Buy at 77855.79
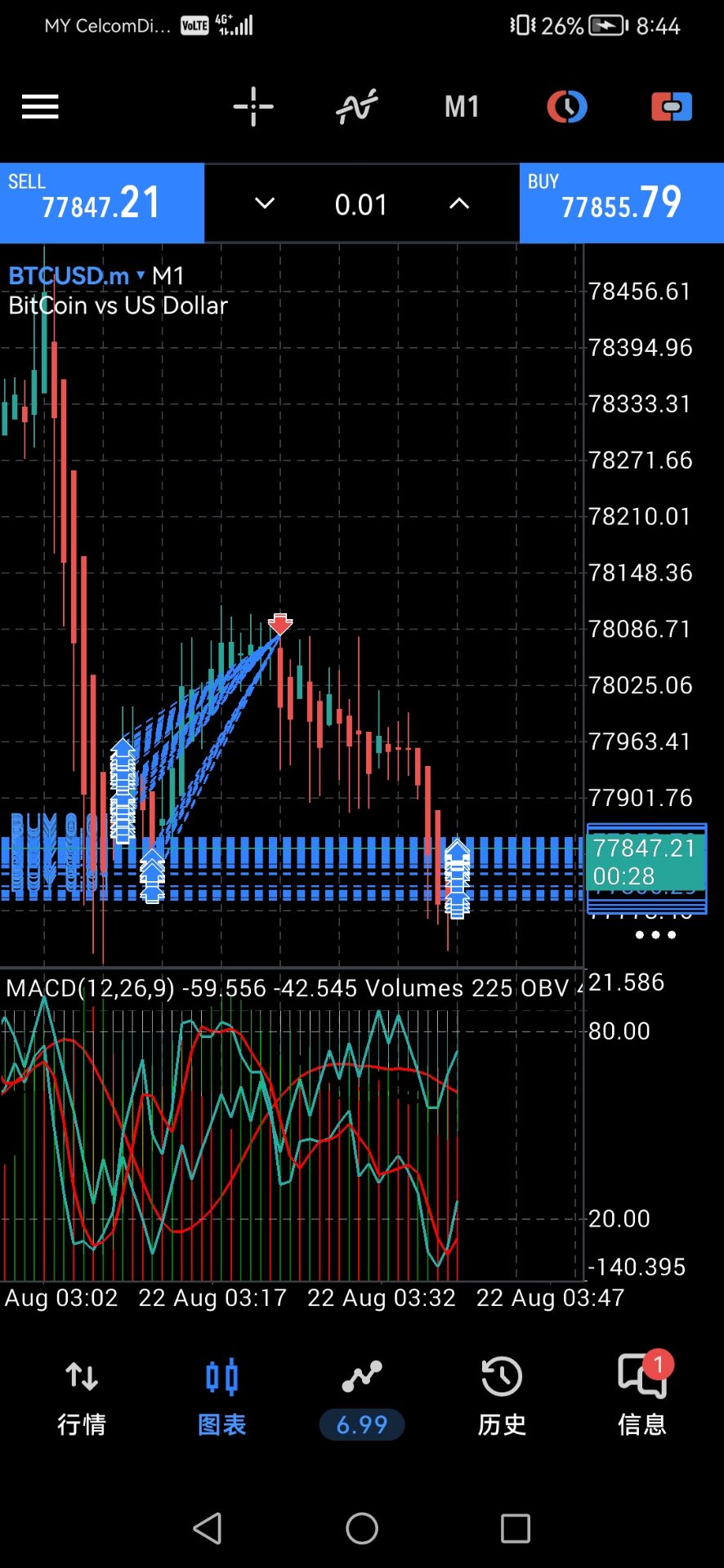 pos(622,203)
